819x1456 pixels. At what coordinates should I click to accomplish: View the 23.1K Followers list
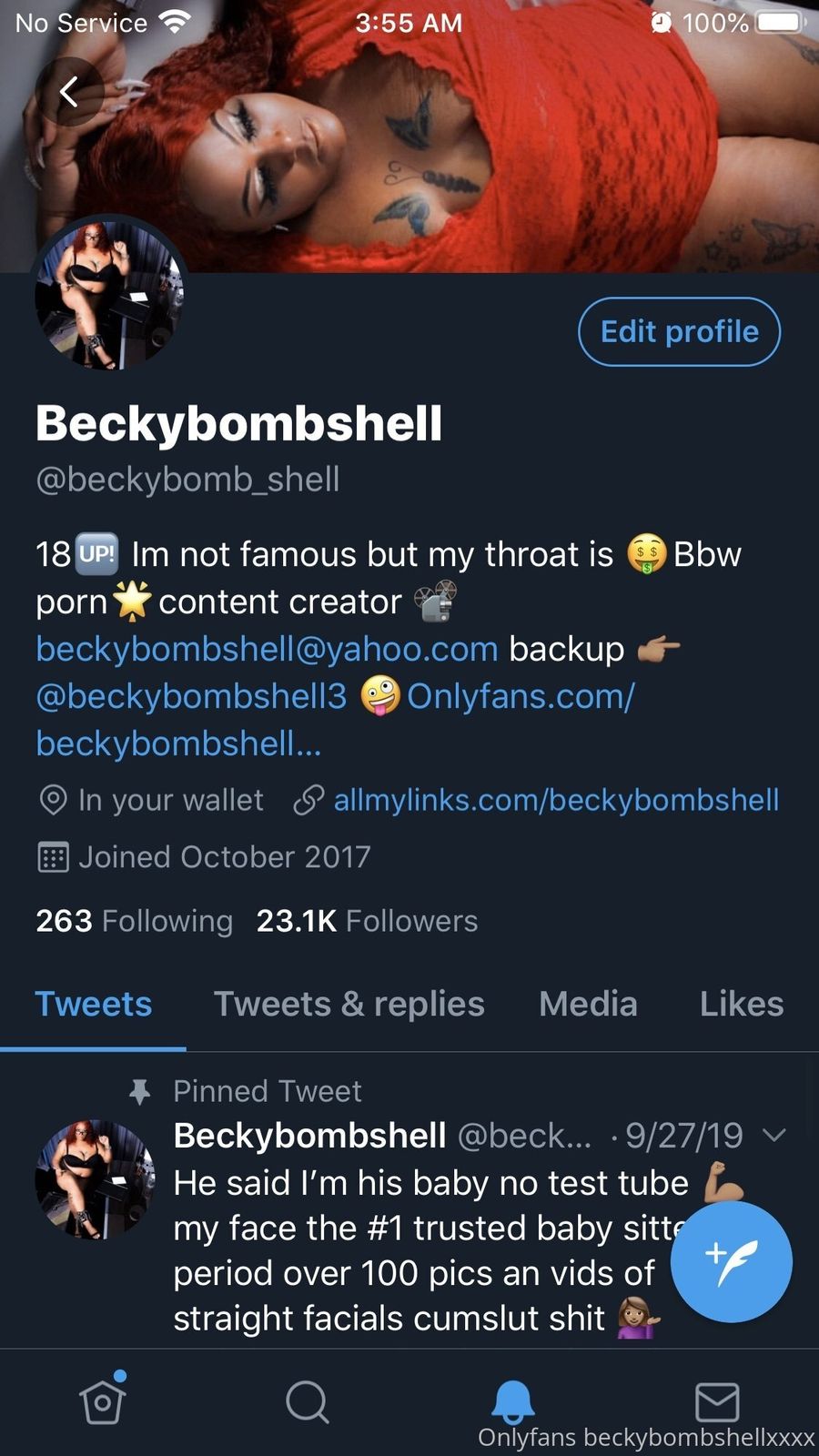[x=367, y=921]
